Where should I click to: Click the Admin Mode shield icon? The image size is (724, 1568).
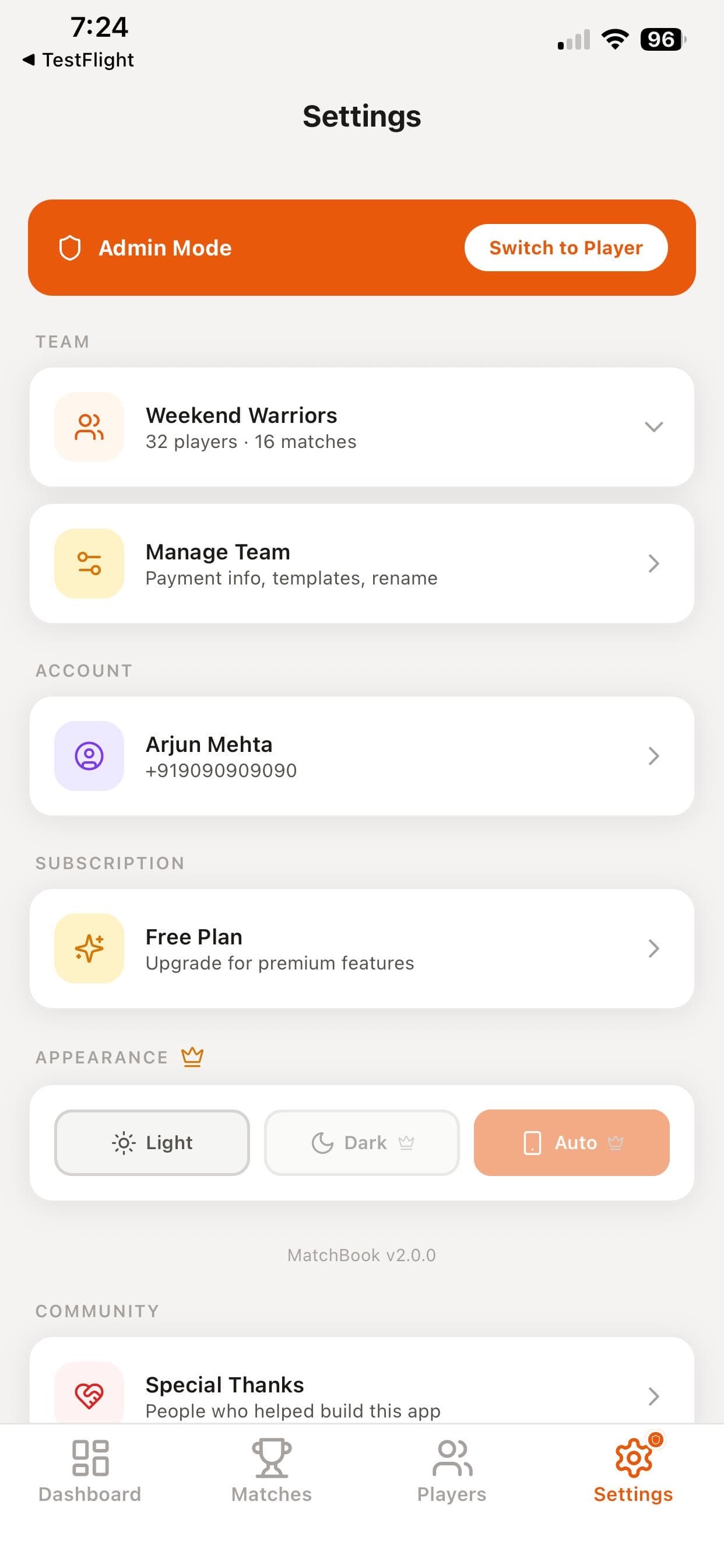pos(70,248)
